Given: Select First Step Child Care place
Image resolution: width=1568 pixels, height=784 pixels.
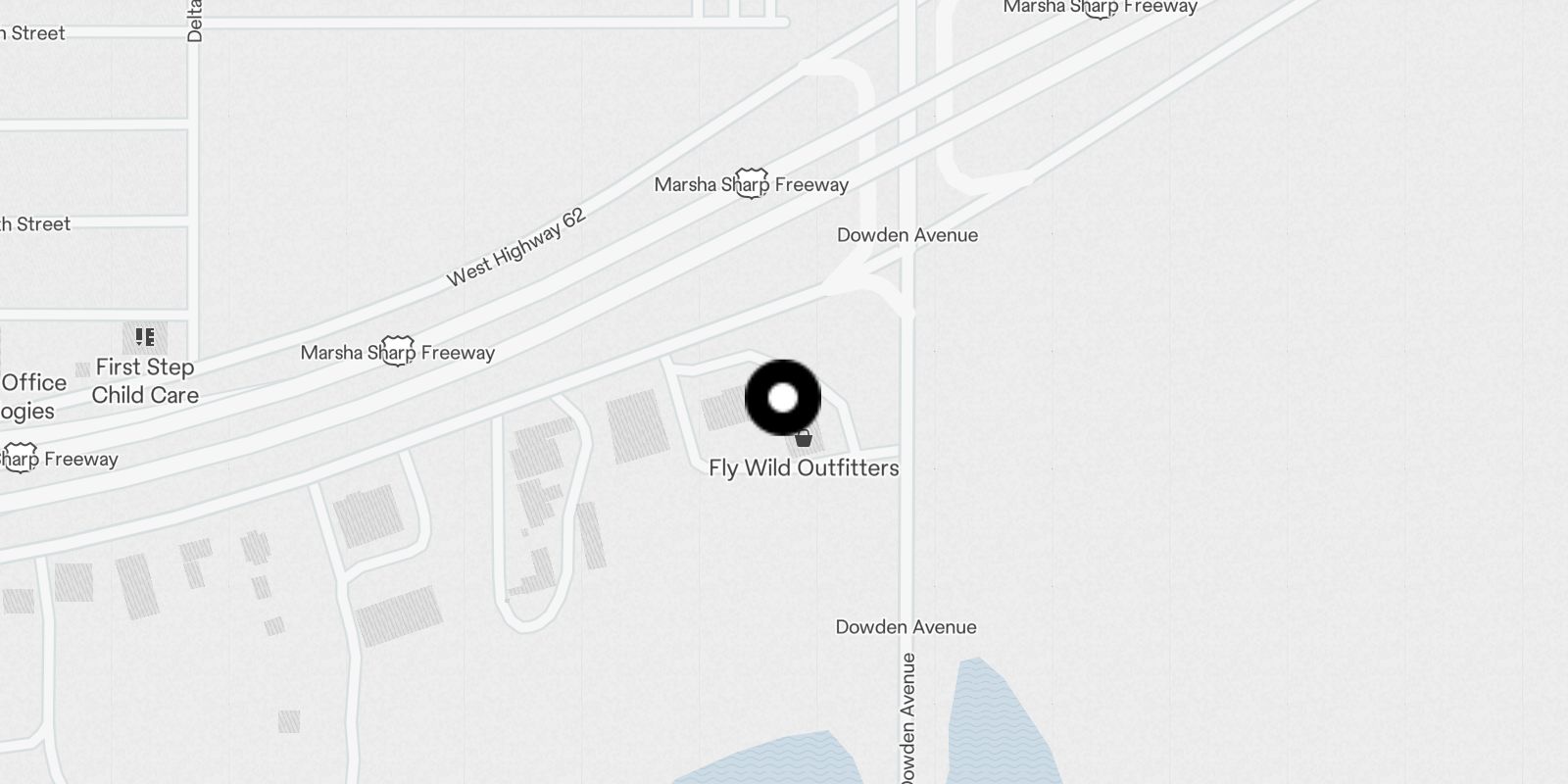Looking at the screenshot, I should pyautogui.click(x=145, y=380).
